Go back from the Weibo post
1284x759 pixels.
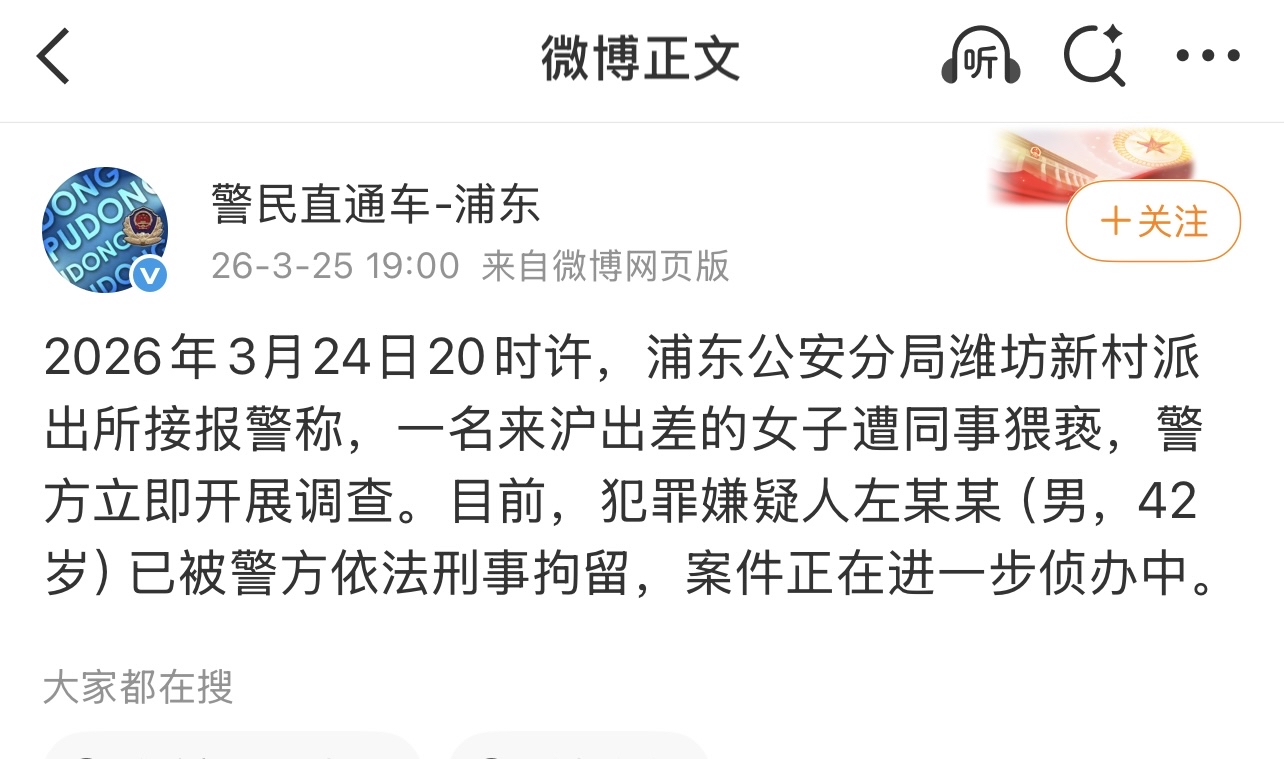point(55,56)
